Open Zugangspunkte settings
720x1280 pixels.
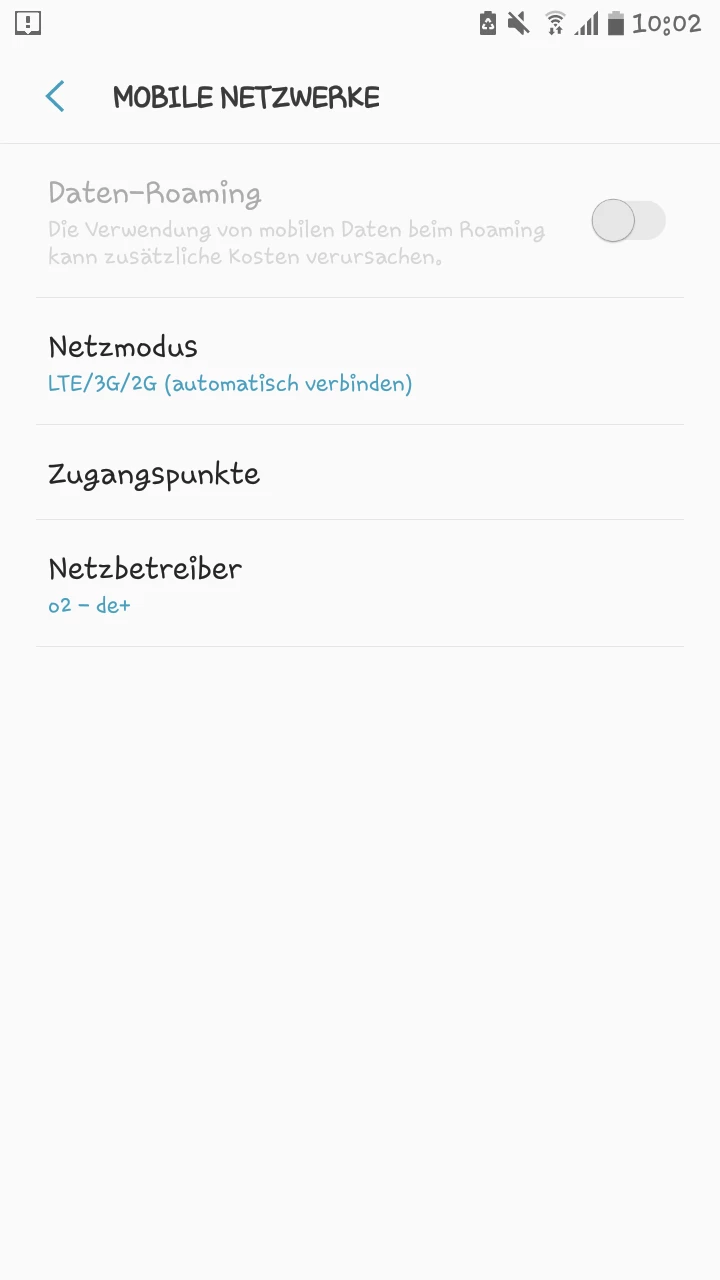pyautogui.click(x=360, y=473)
